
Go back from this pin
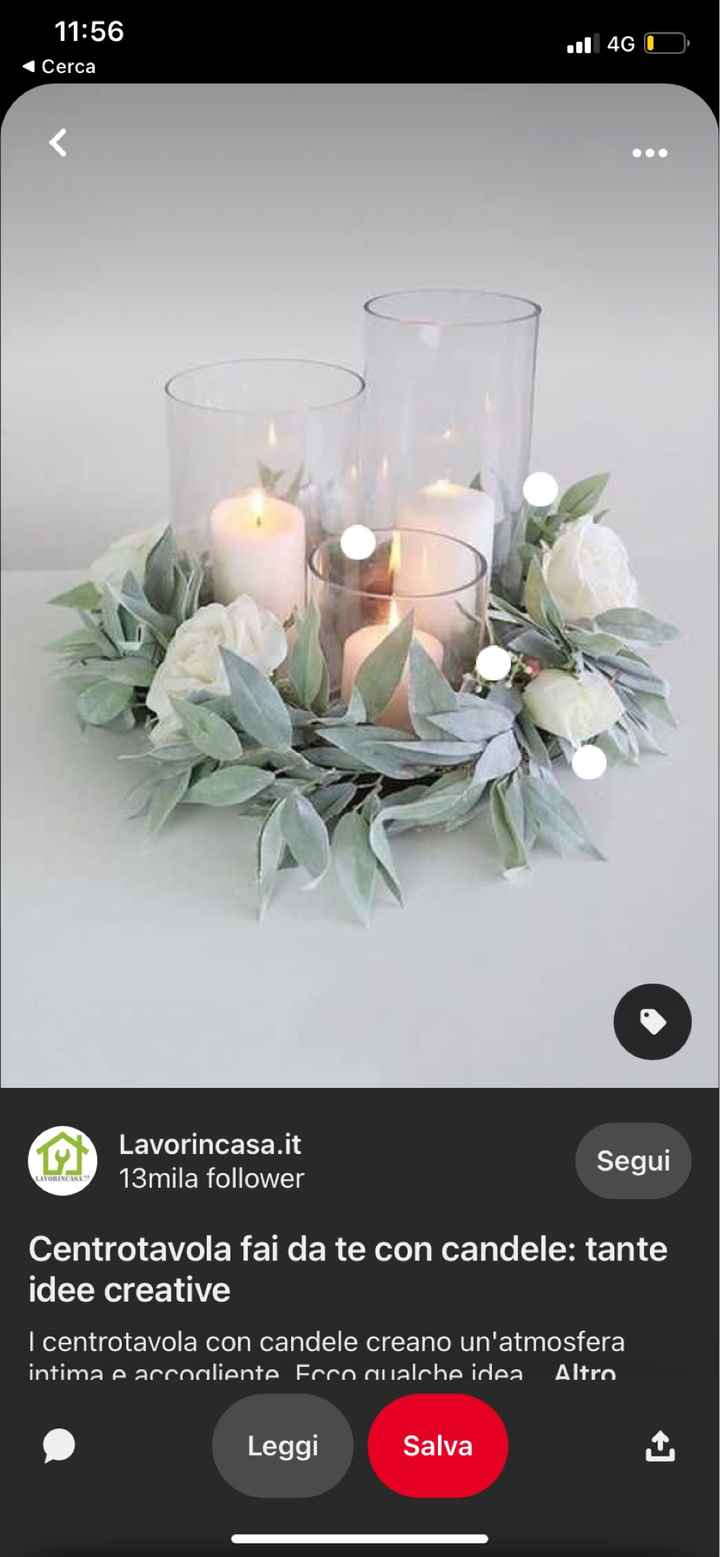point(58,143)
